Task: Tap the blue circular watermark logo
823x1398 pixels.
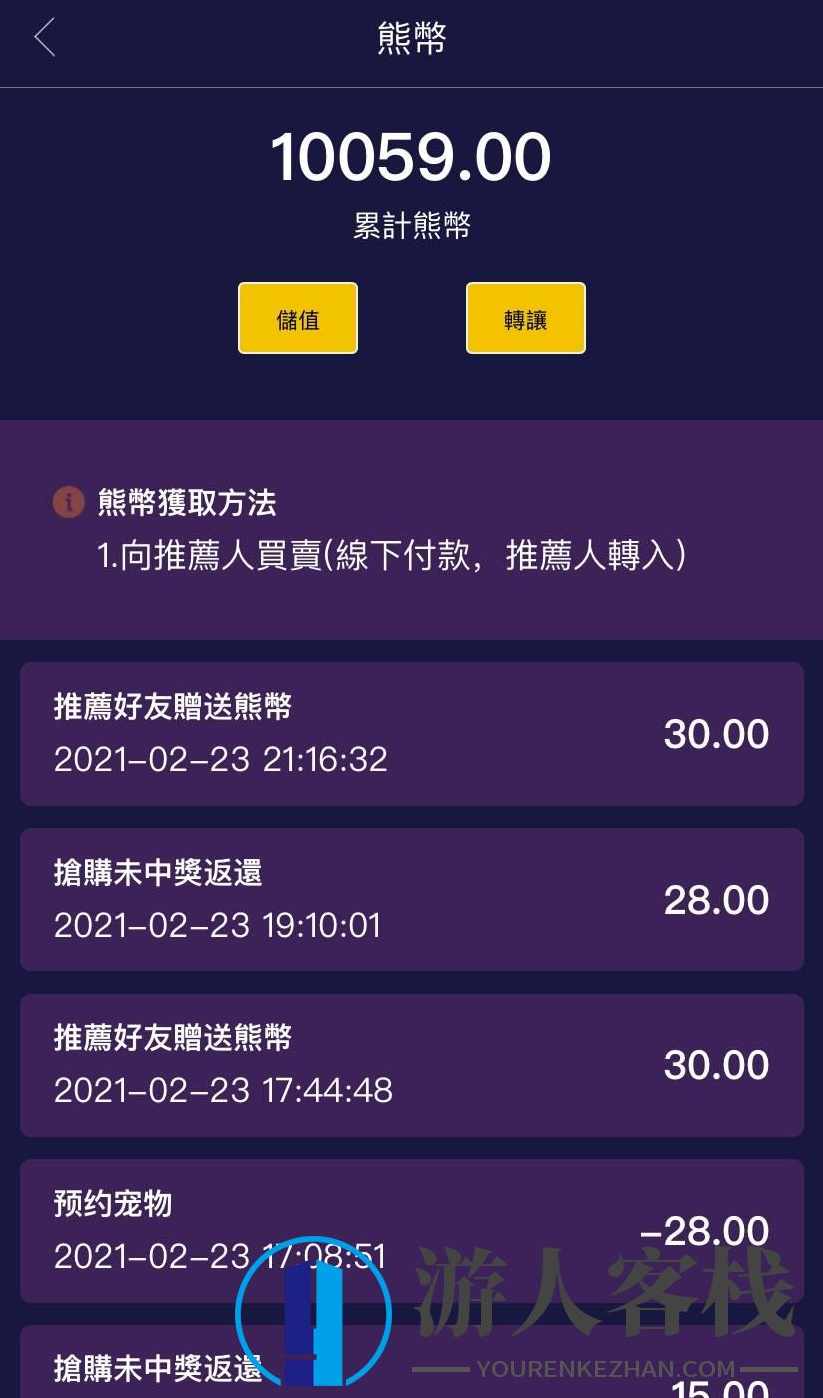Action: 311,1315
